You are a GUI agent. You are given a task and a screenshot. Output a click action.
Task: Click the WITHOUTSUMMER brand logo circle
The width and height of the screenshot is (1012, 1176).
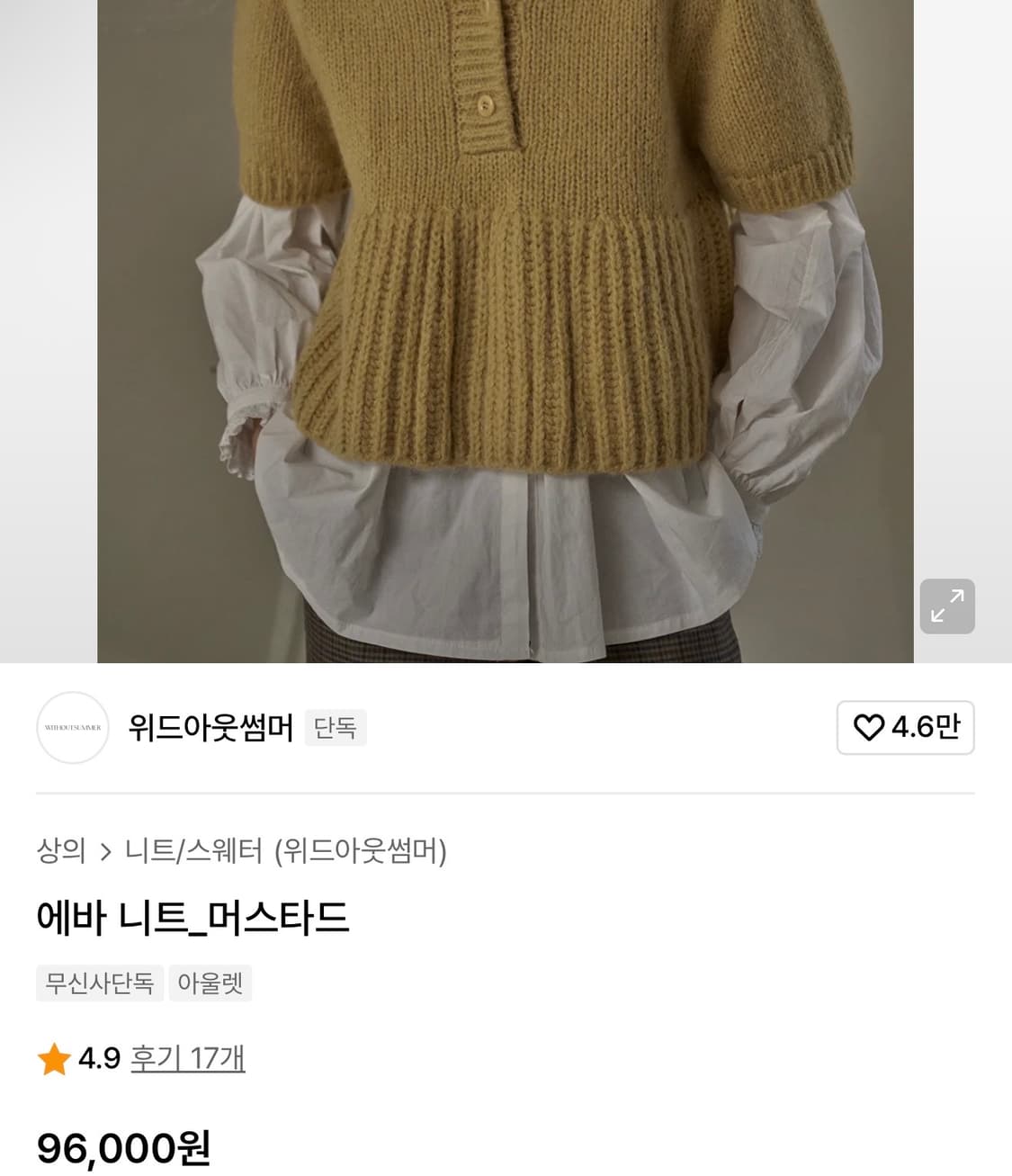point(72,728)
